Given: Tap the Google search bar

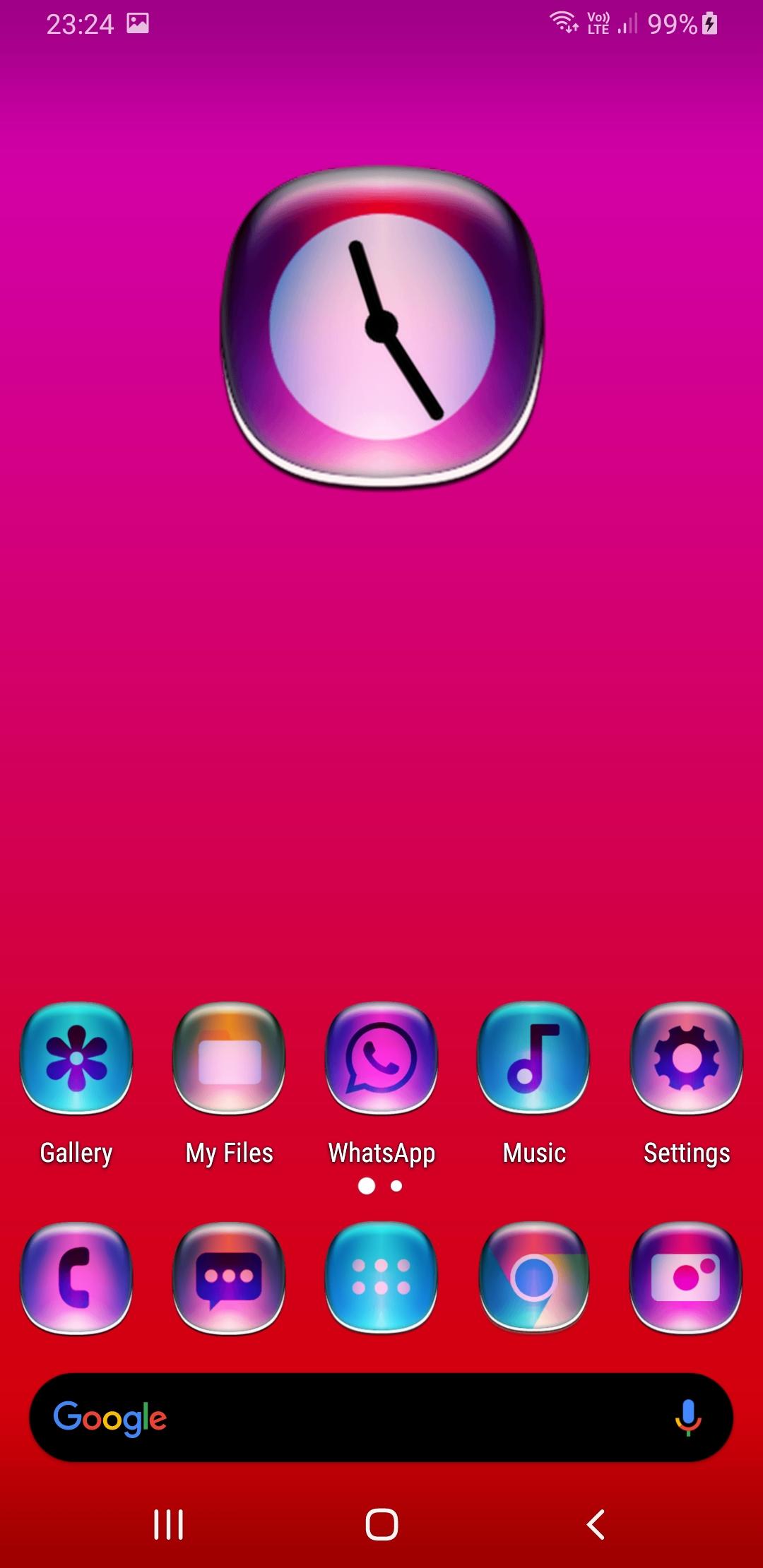Looking at the screenshot, I should pos(381,1418).
